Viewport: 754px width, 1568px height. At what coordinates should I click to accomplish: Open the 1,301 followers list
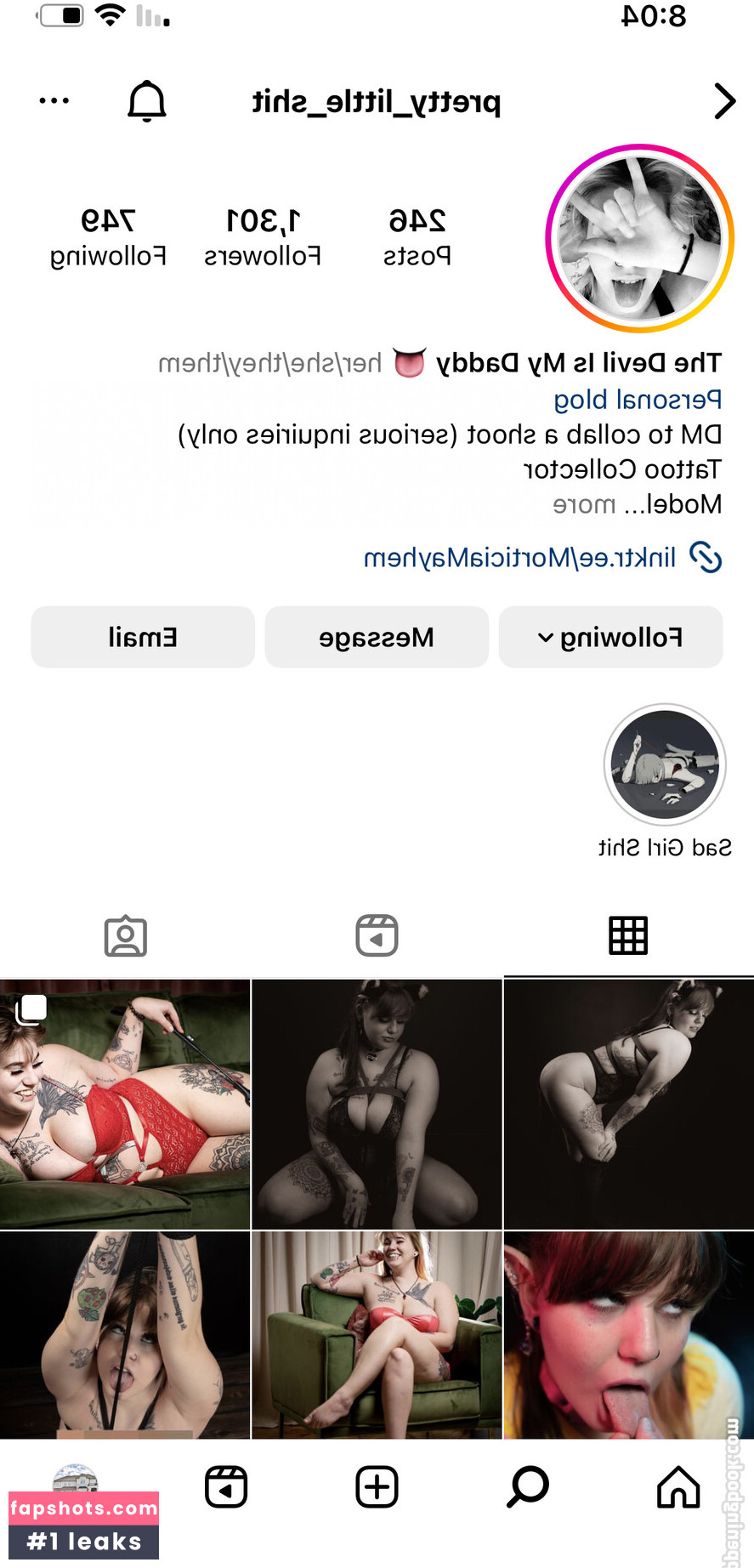(263, 237)
